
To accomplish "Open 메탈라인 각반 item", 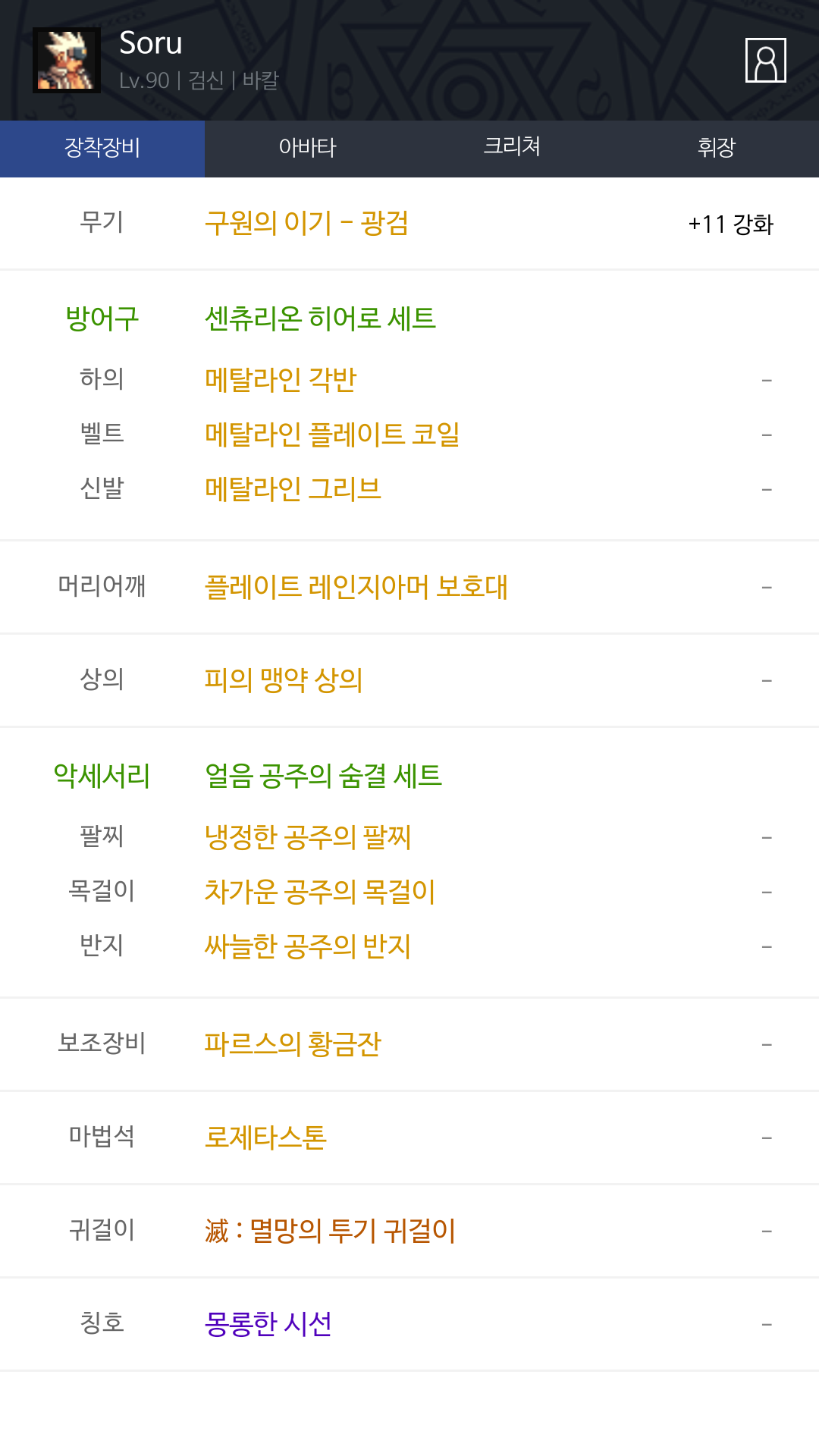I will tap(281, 380).
